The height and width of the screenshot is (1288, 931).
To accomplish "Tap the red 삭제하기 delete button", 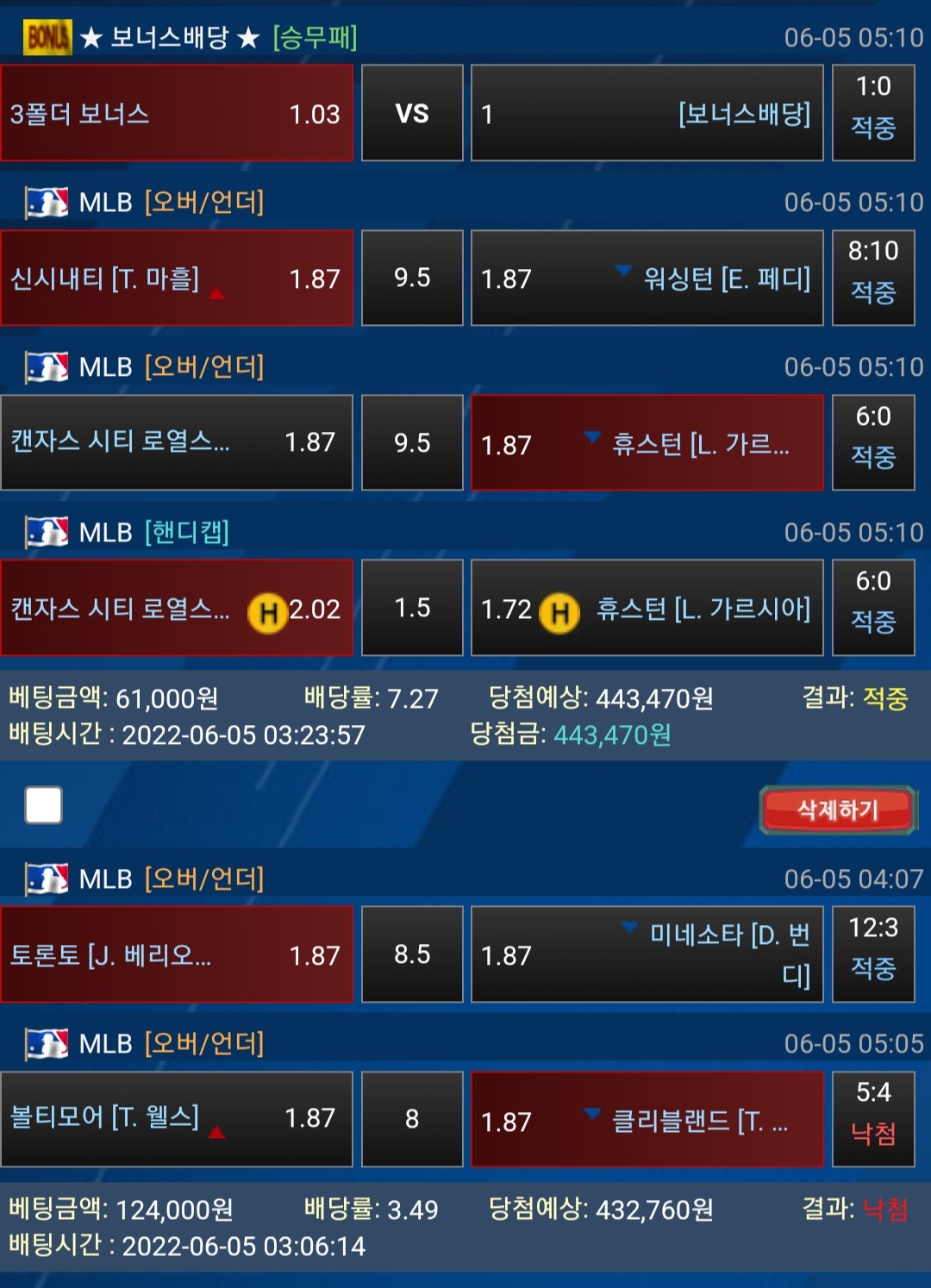I will tap(837, 810).
